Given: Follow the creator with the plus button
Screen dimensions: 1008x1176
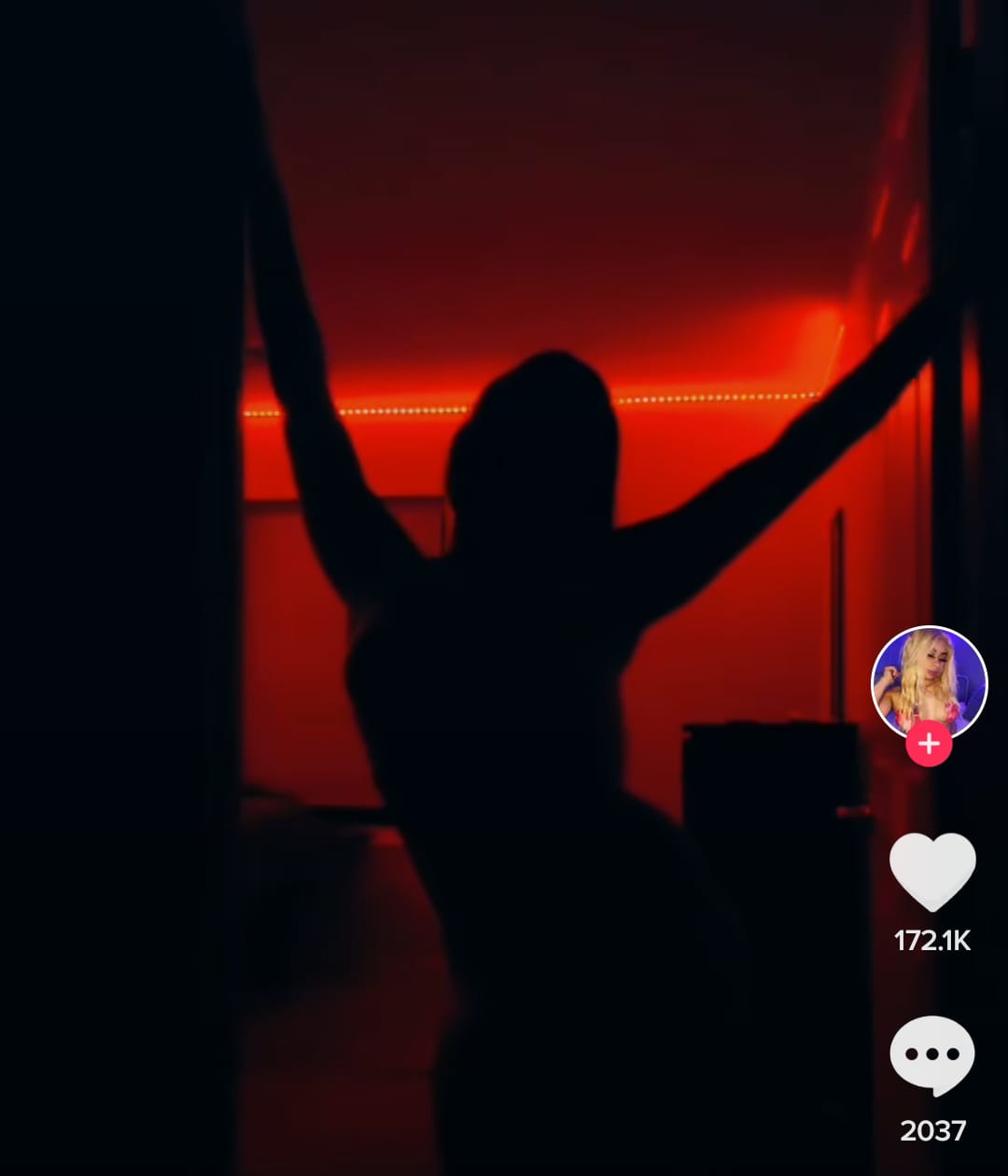Looking at the screenshot, I should (929, 744).
